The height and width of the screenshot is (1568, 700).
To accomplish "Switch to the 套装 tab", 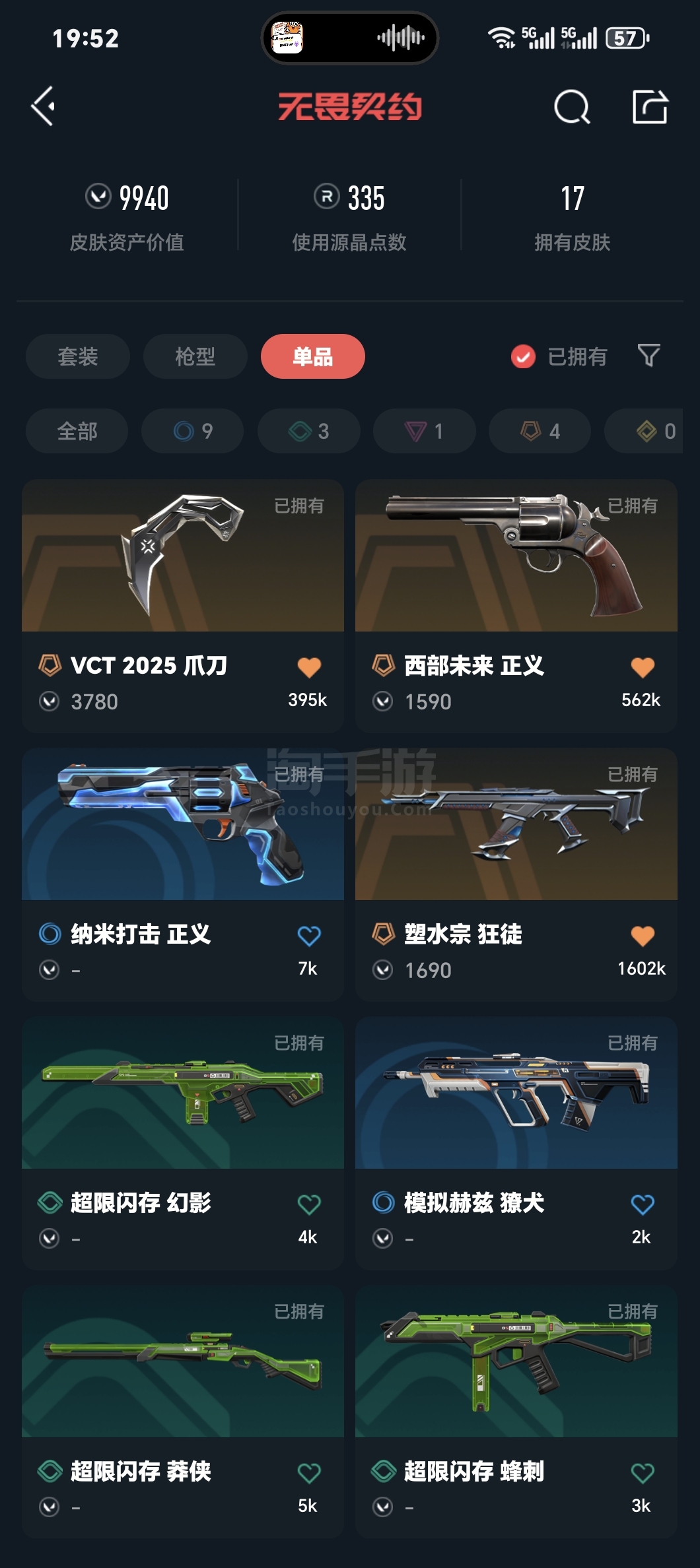I will [78, 356].
